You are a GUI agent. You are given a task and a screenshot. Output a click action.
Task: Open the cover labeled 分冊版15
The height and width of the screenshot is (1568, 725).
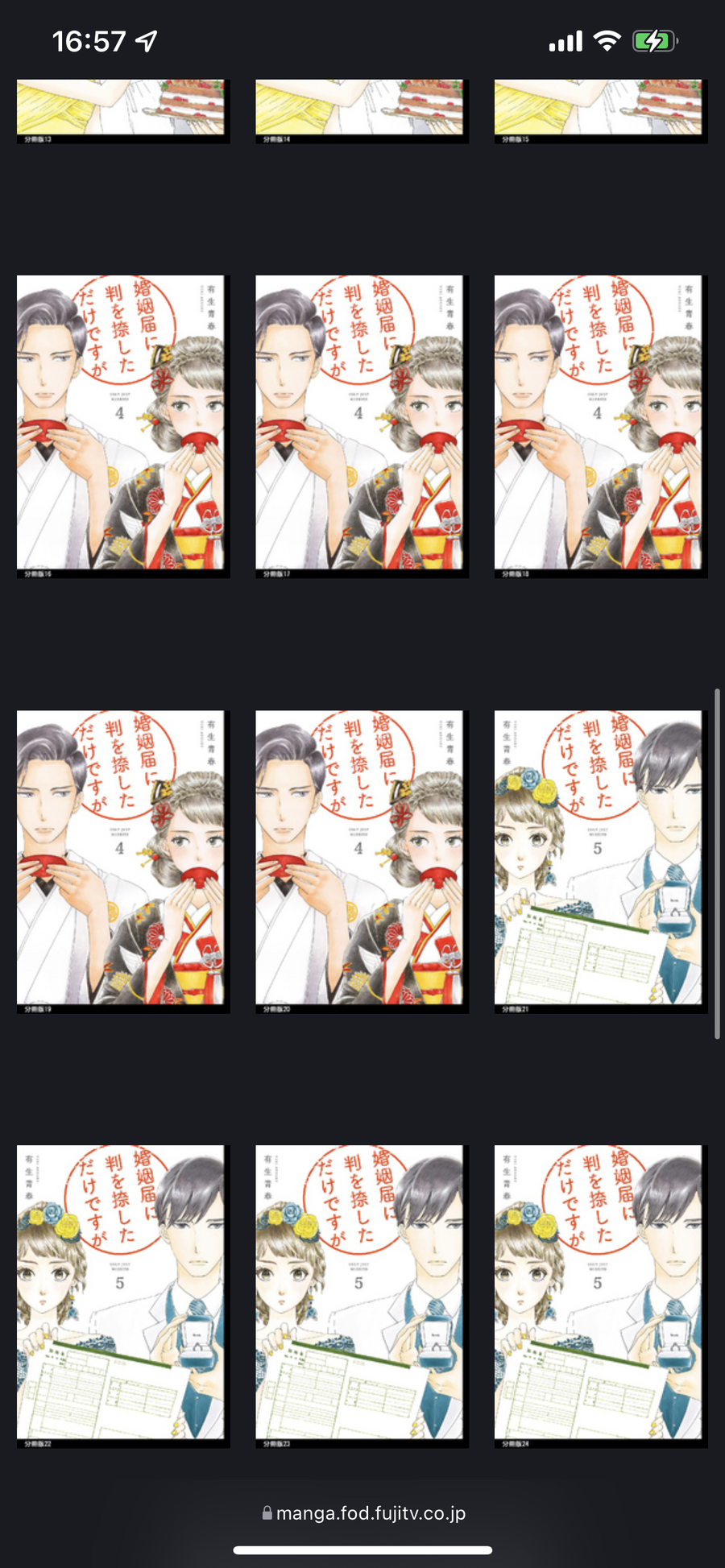click(x=601, y=111)
